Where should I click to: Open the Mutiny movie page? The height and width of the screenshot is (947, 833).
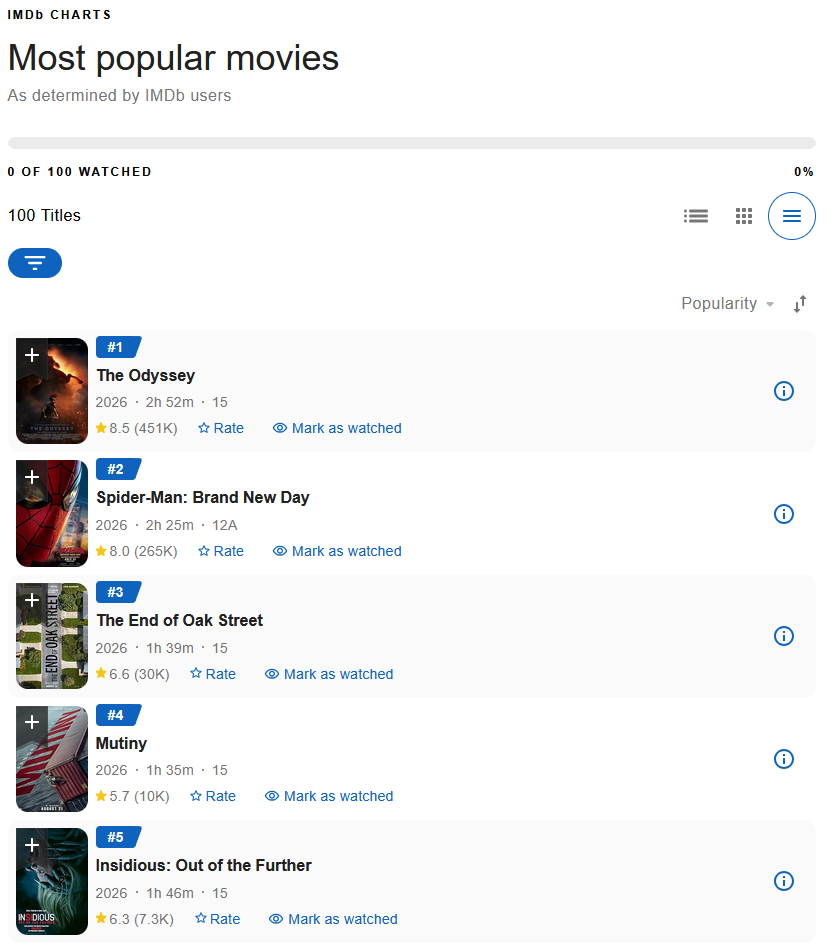click(121, 743)
